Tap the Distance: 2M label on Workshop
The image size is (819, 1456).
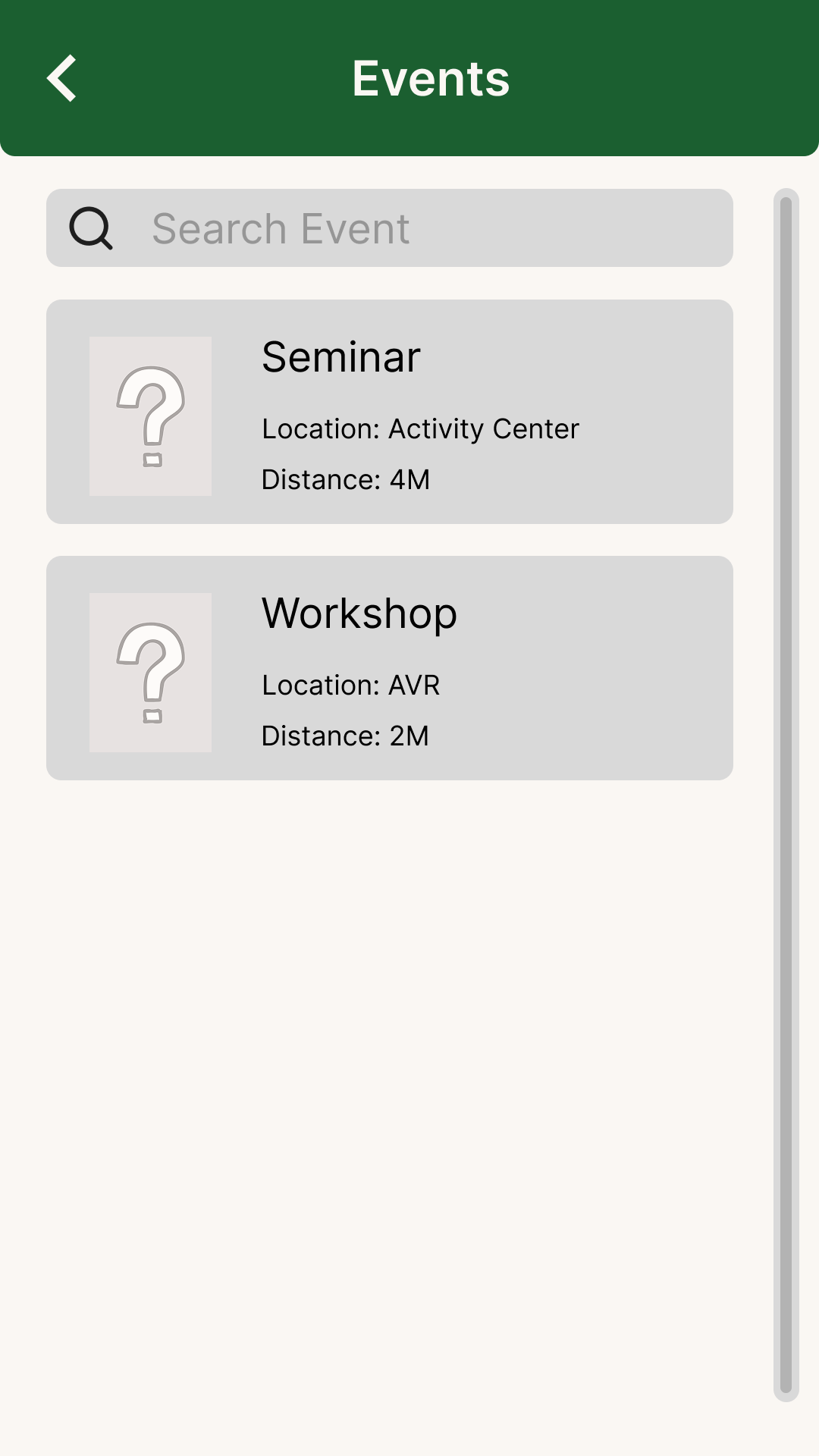345,735
